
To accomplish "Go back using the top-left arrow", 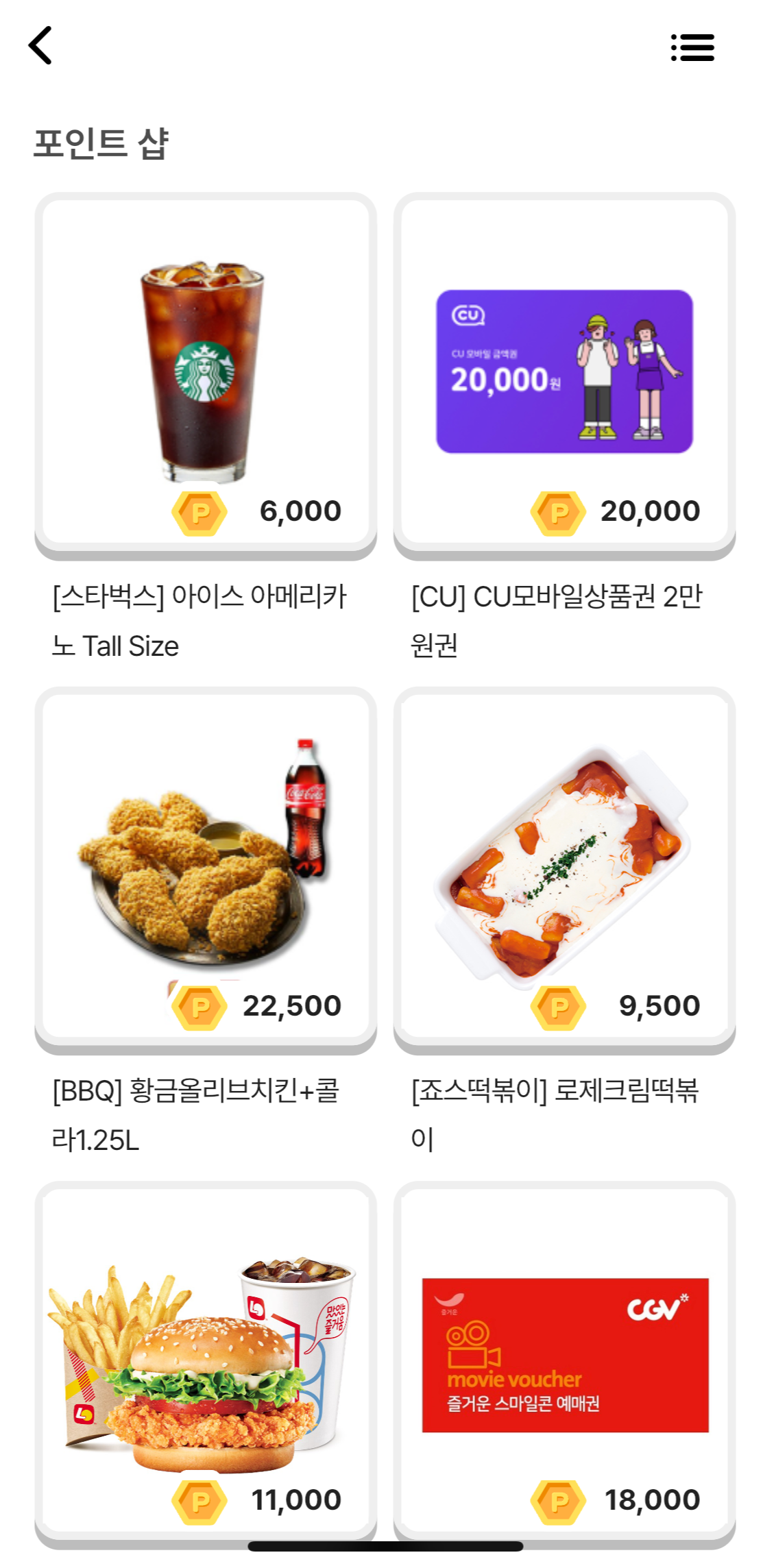I will pos(40,46).
